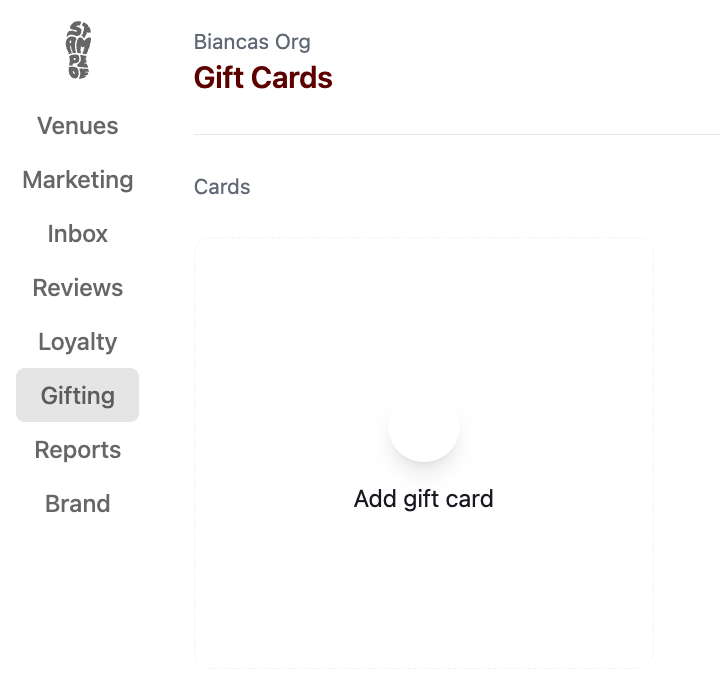This screenshot has height=690, width=720.
Task: Open Brand settings
Action: tap(77, 504)
